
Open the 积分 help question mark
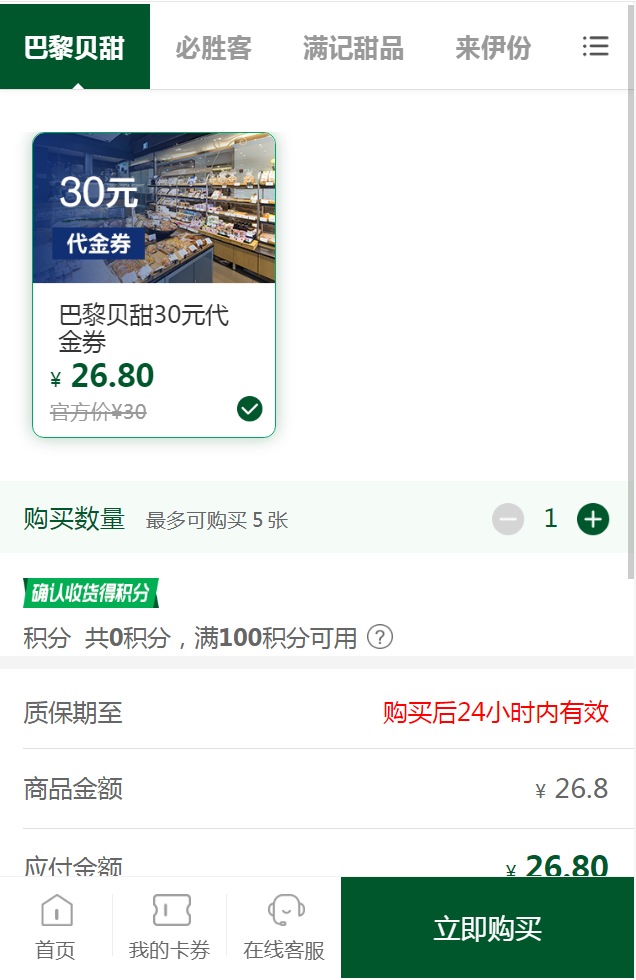[380, 637]
